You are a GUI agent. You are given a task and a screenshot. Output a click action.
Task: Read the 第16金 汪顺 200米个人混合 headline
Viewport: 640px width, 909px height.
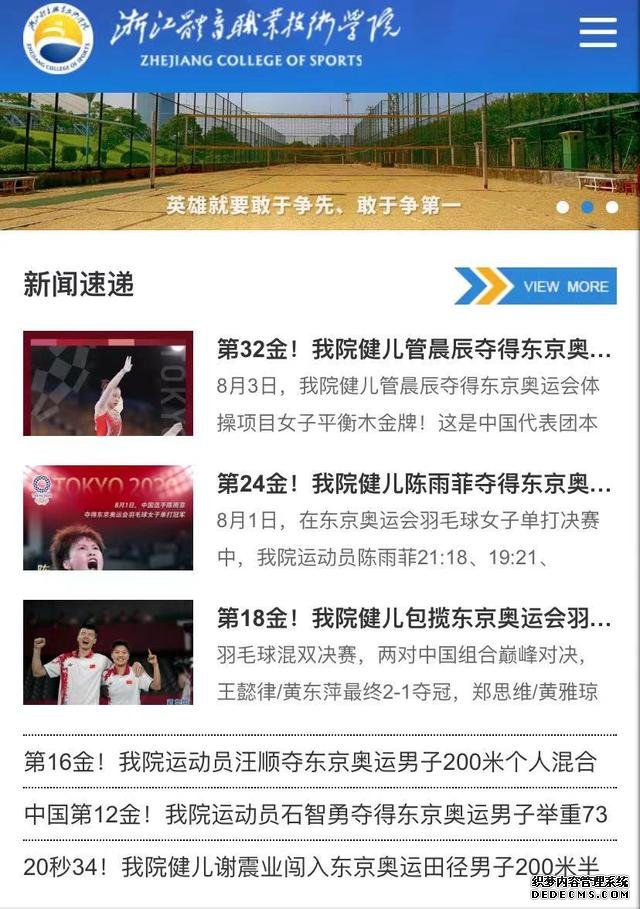(310, 762)
